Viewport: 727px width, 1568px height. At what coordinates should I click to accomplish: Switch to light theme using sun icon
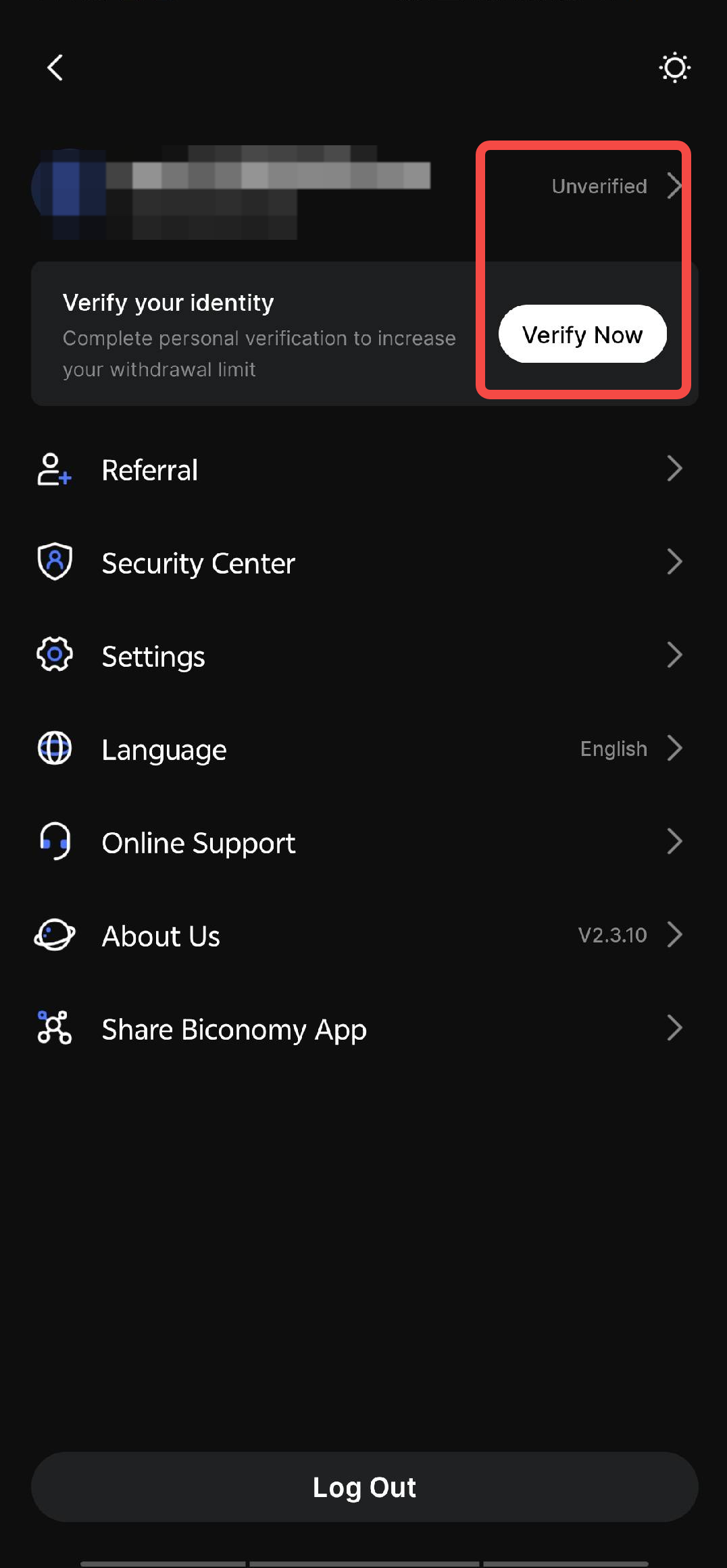point(674,68)
